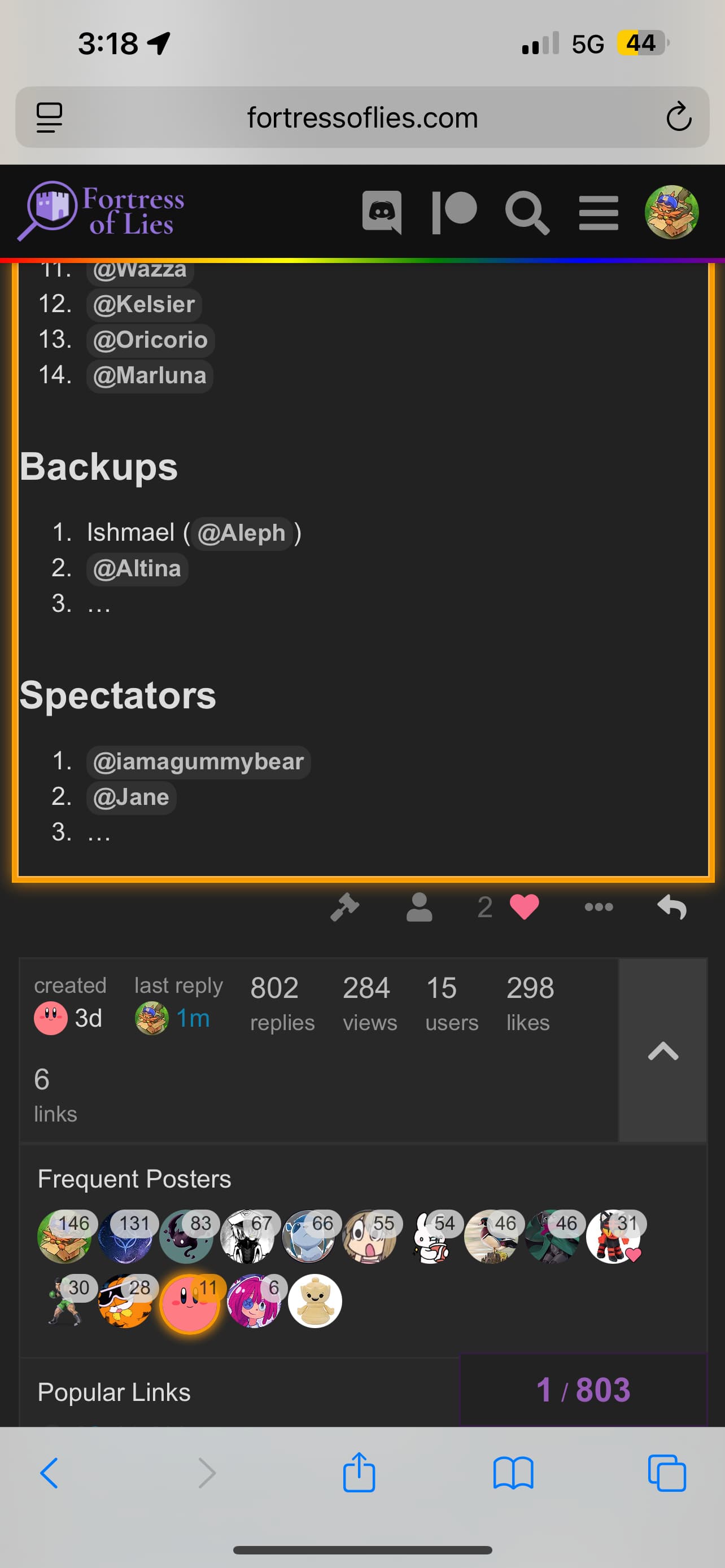Open your profile avatar in header

point(671,212)
